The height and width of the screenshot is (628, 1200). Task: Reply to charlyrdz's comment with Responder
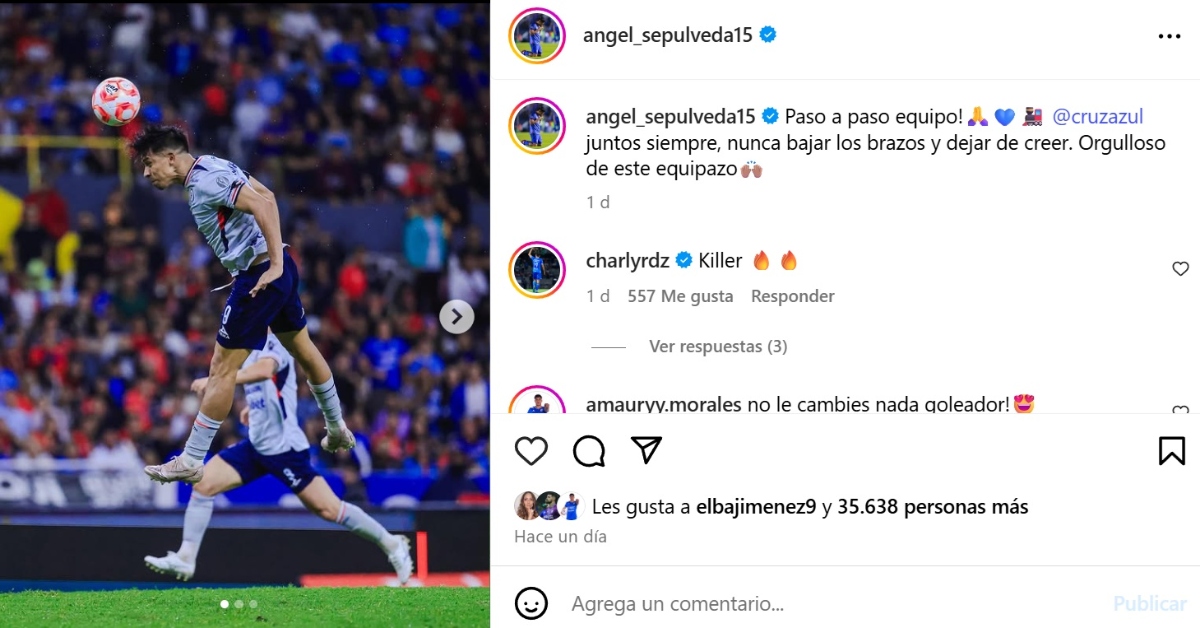(792, 296)
